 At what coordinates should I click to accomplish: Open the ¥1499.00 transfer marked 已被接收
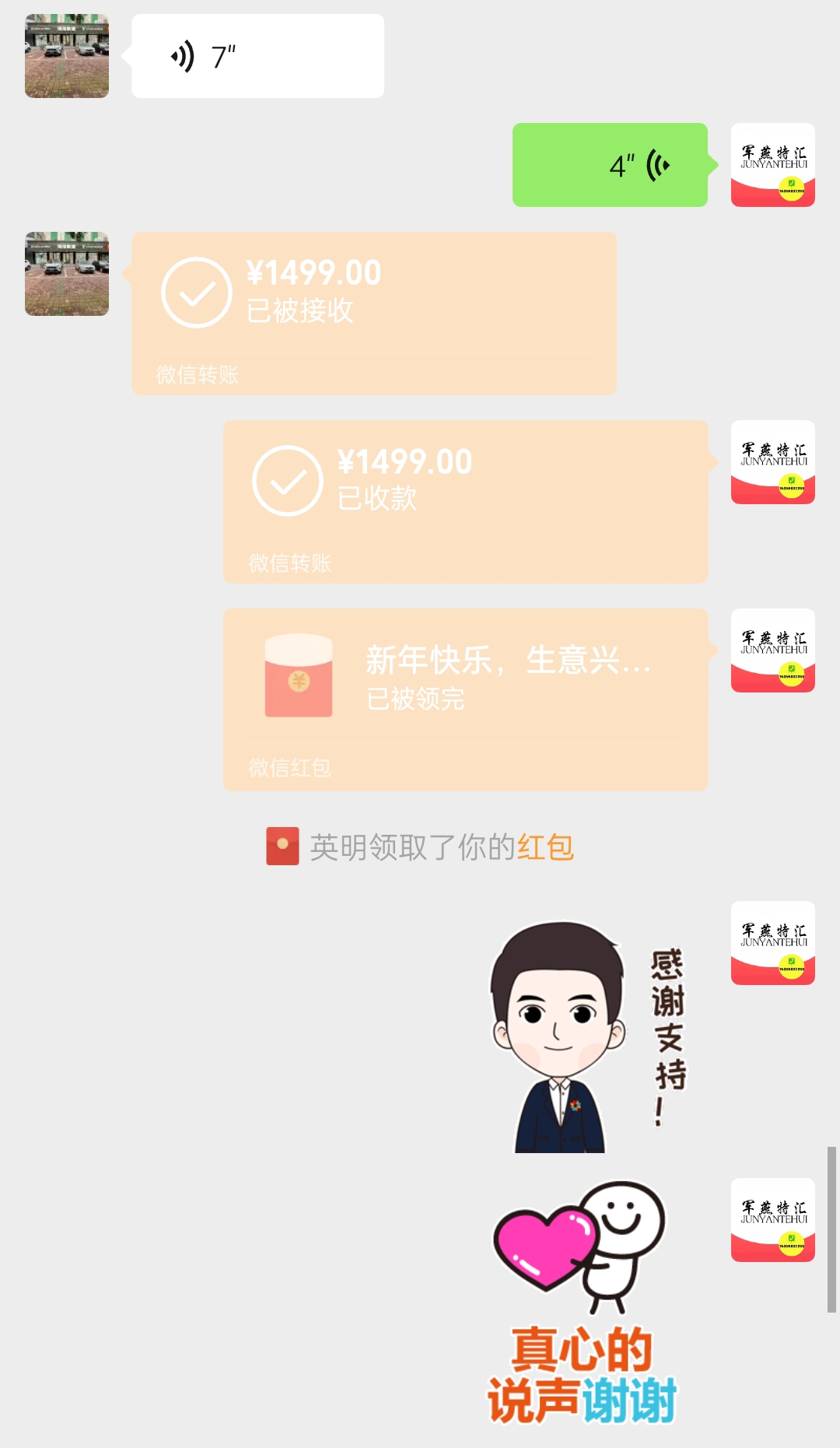374,313
